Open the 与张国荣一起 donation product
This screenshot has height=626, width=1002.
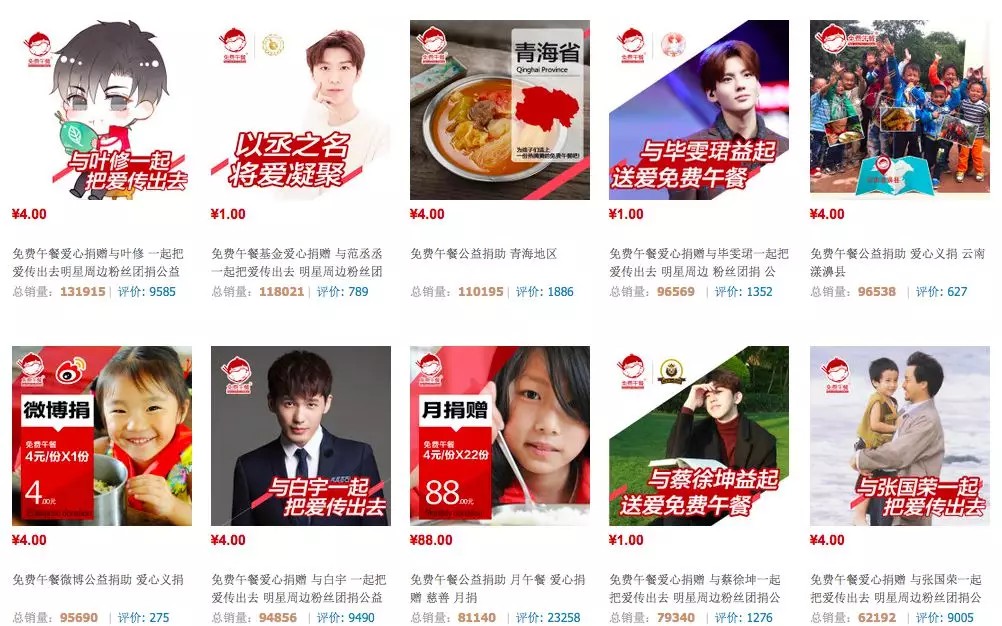[899, 435]
